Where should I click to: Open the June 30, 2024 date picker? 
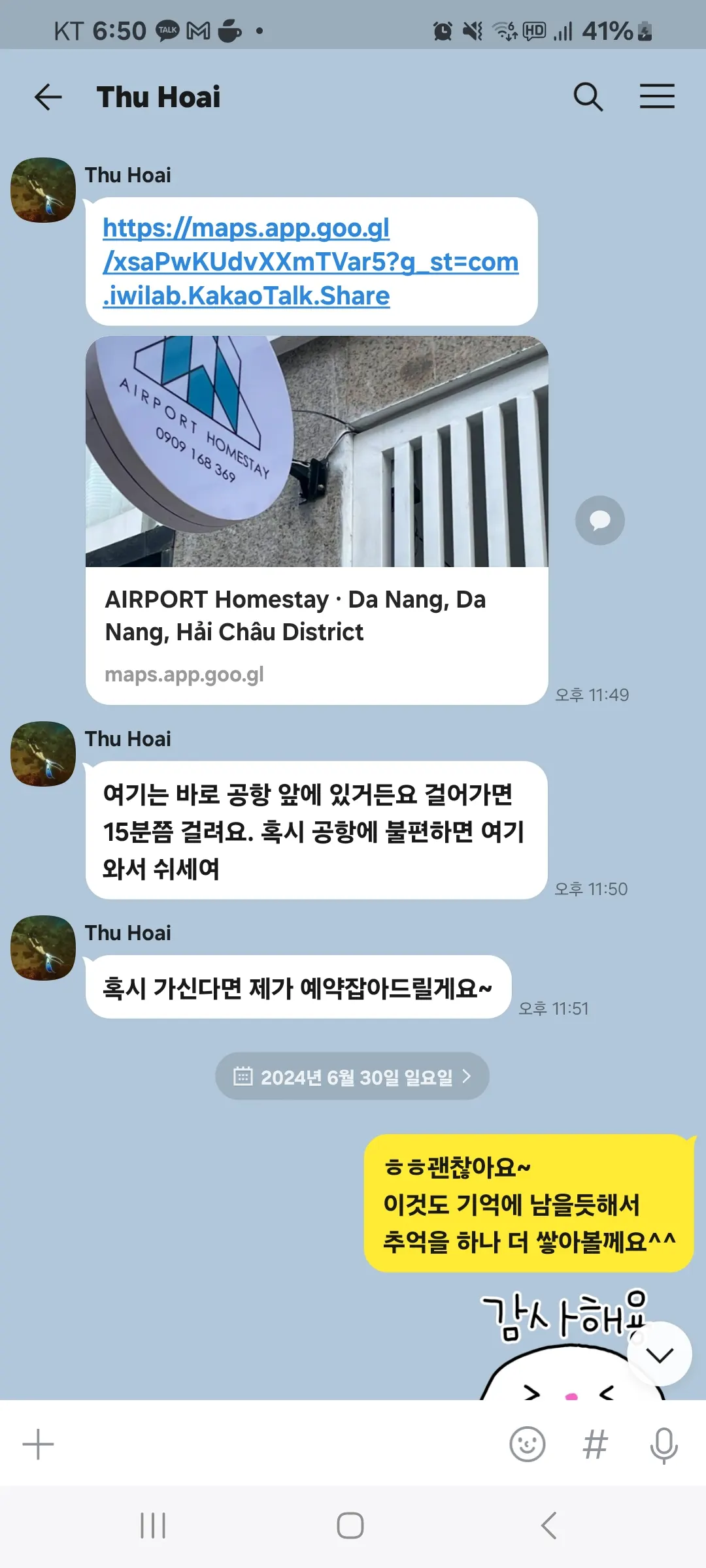click(x=352, y=1076)
